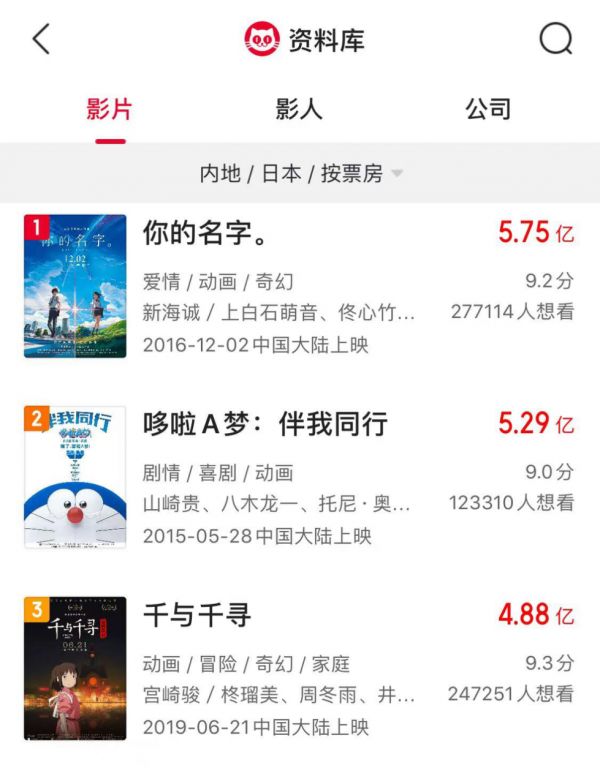
Task: Switch to the 公司 tab
Action: [488, 109]
